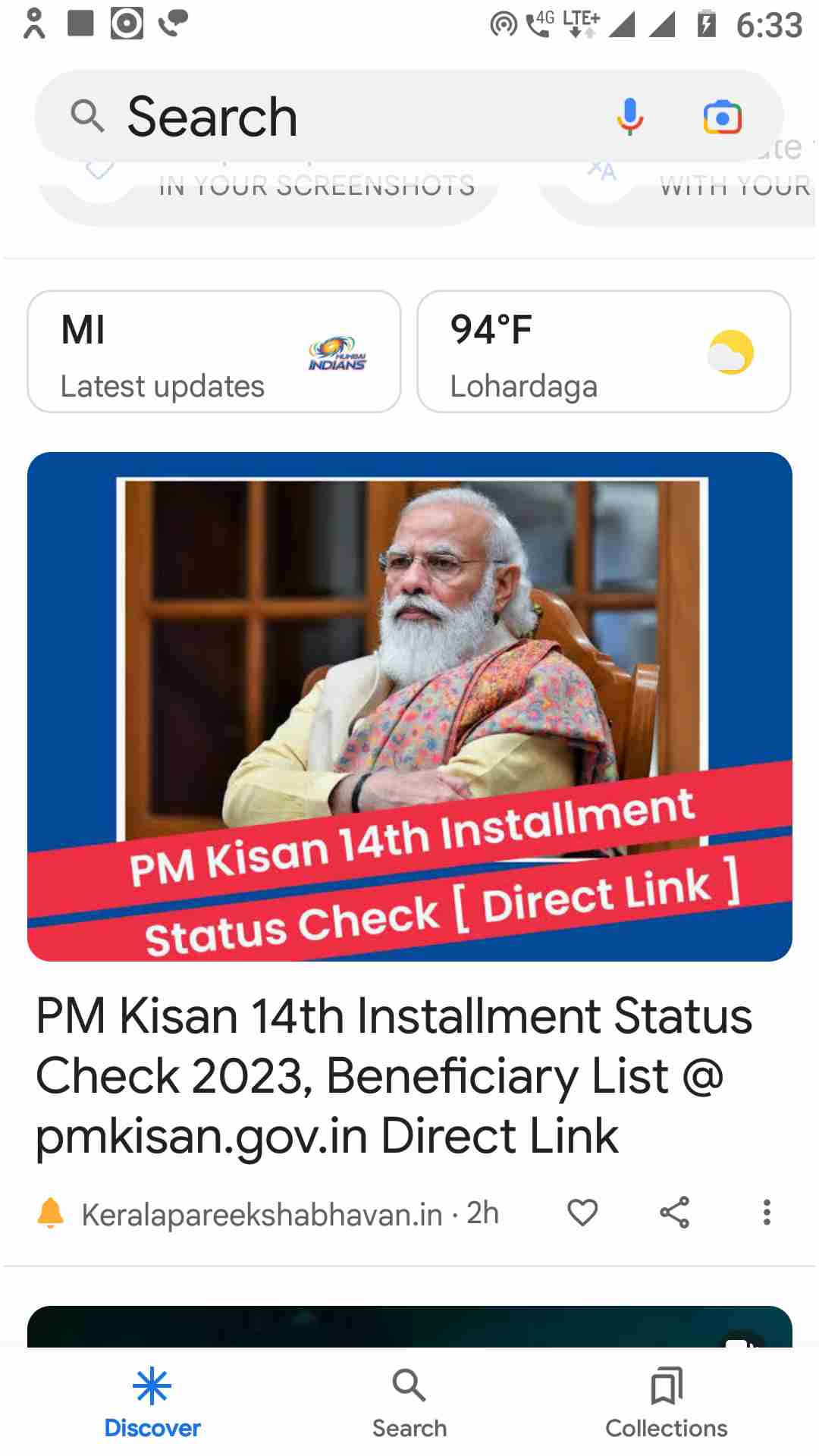This screenshot has height=1456, width=819.
Task: Open MI latest updates card
Action: click(x=214, y=352)
